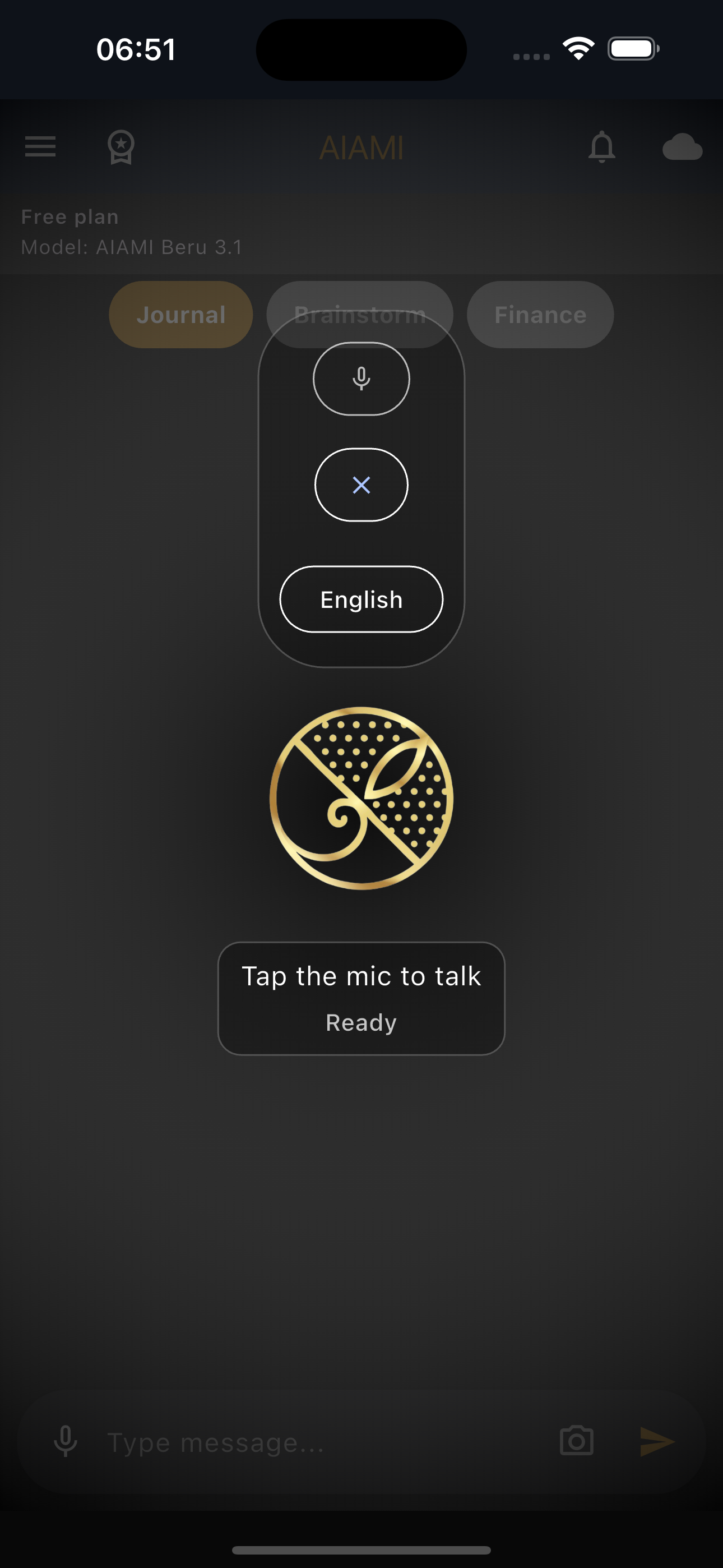
Task: Tap the golden AIAMI logo emblem
Action: [361, 799]
